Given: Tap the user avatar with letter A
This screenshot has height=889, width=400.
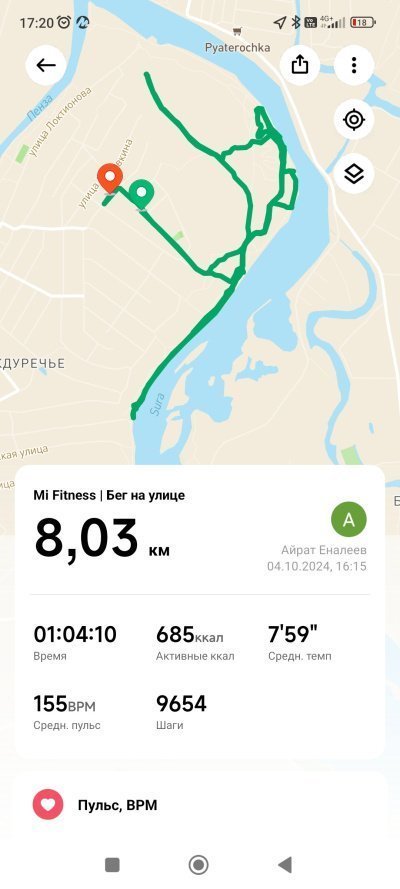Looking at the screenshot, I should click(x=348, y=519).
